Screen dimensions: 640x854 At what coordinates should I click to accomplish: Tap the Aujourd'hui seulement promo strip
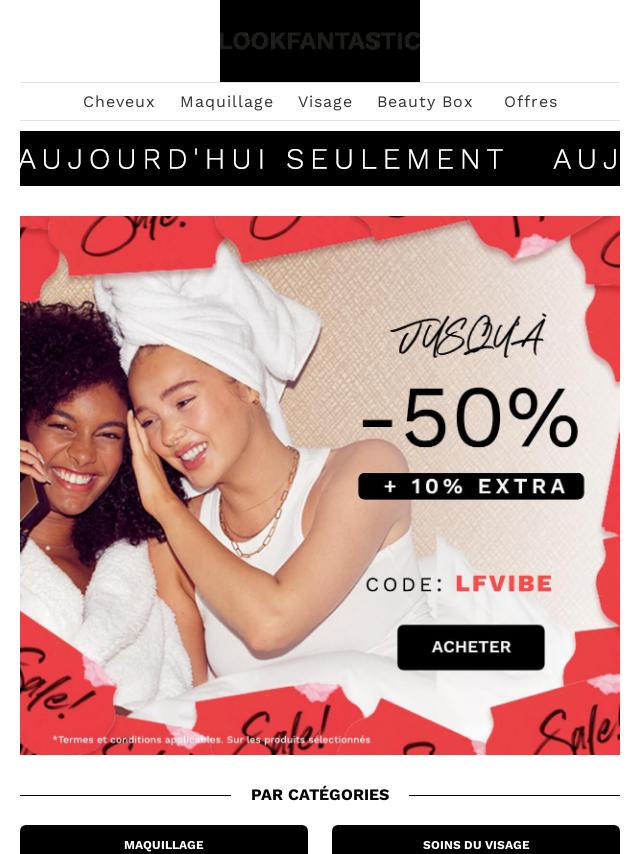(320, 159)
